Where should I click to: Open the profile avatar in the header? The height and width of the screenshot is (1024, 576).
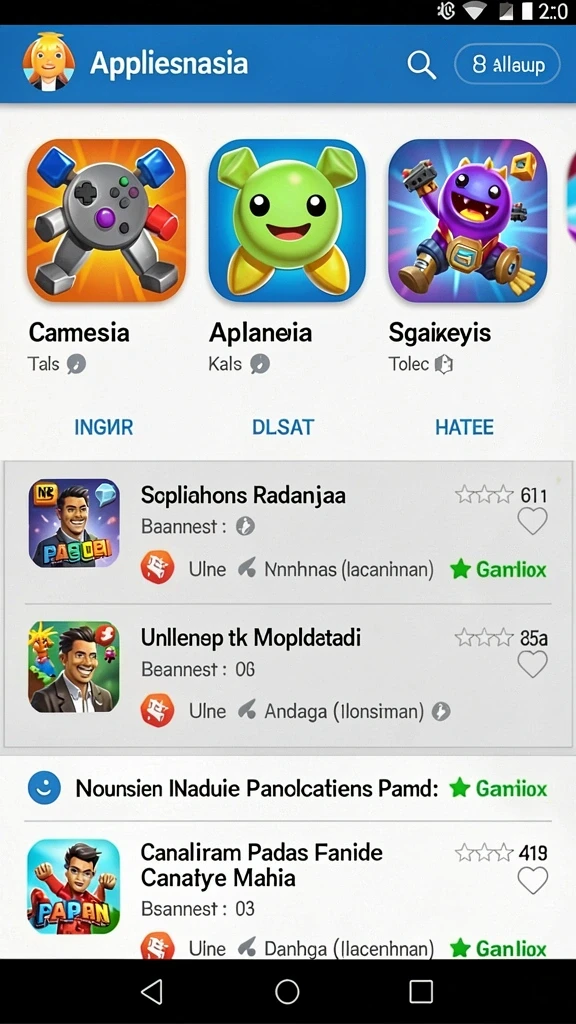point(48,63)
